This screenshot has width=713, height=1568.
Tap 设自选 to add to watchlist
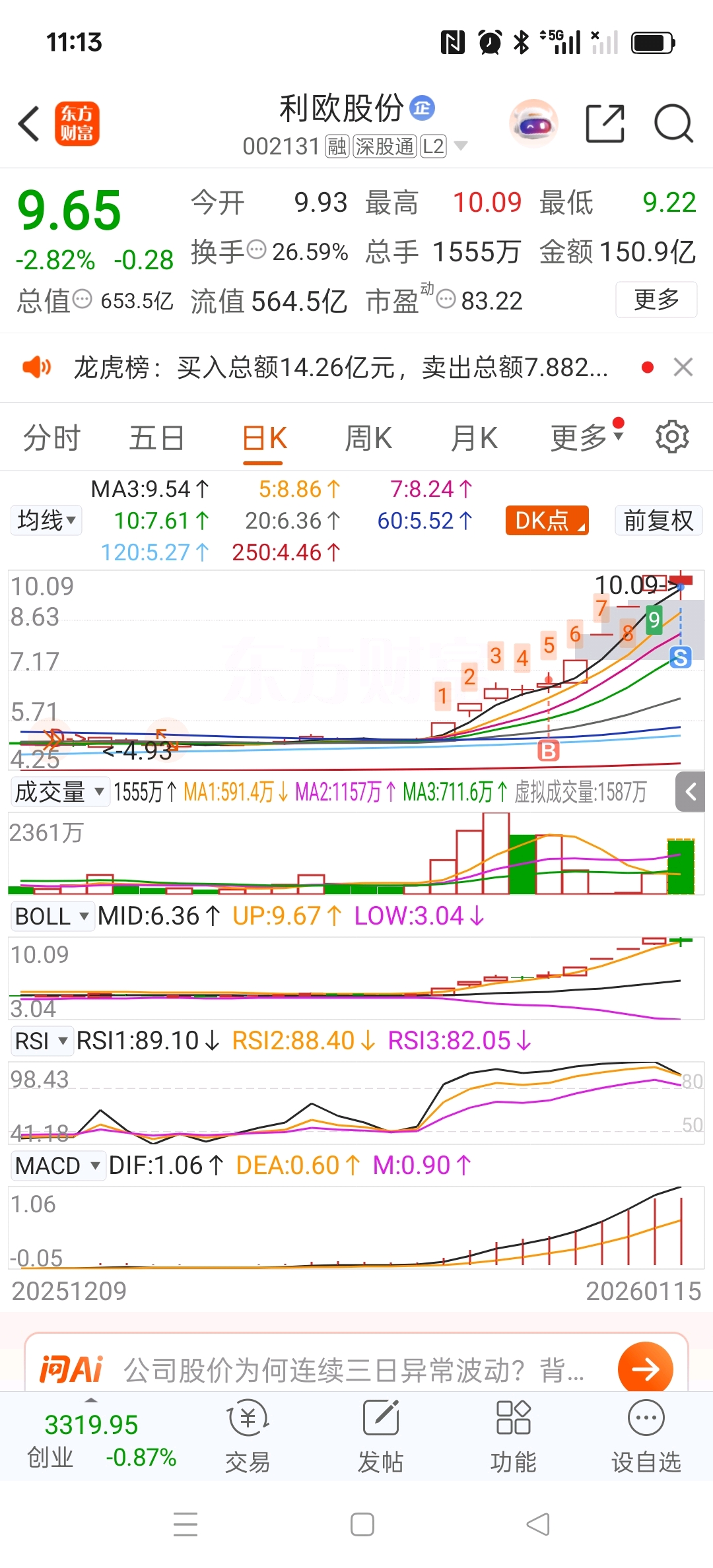646,1436
